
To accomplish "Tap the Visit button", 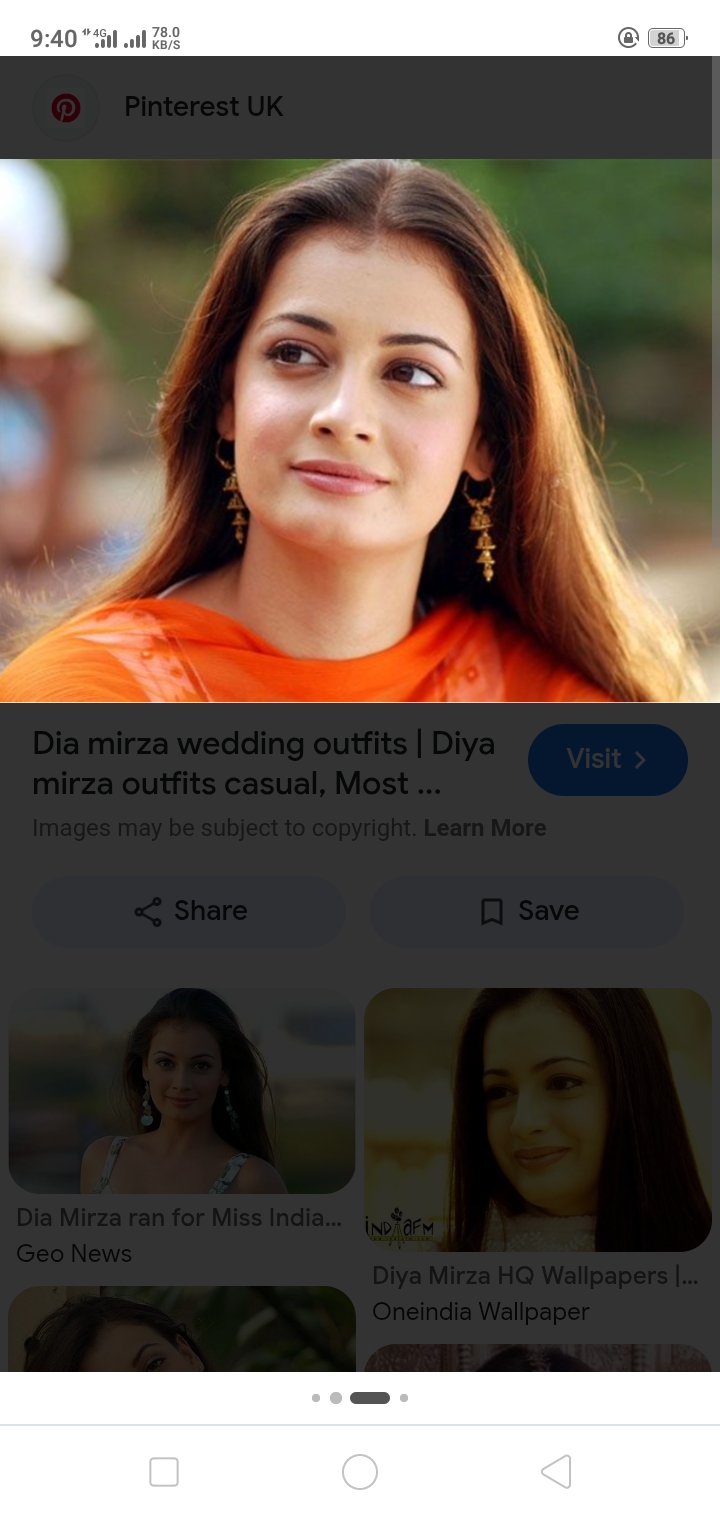I will click(607, 759).
